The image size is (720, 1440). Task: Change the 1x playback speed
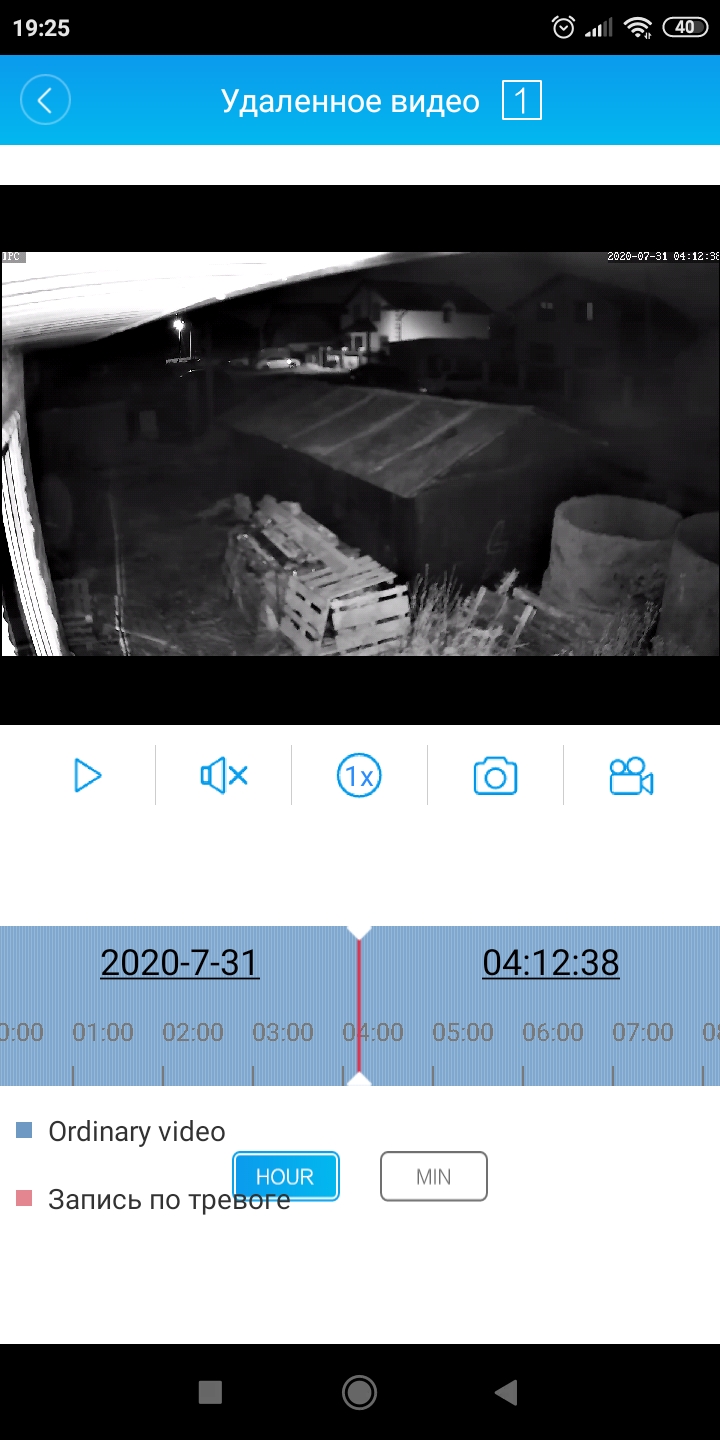coord(359,776)
